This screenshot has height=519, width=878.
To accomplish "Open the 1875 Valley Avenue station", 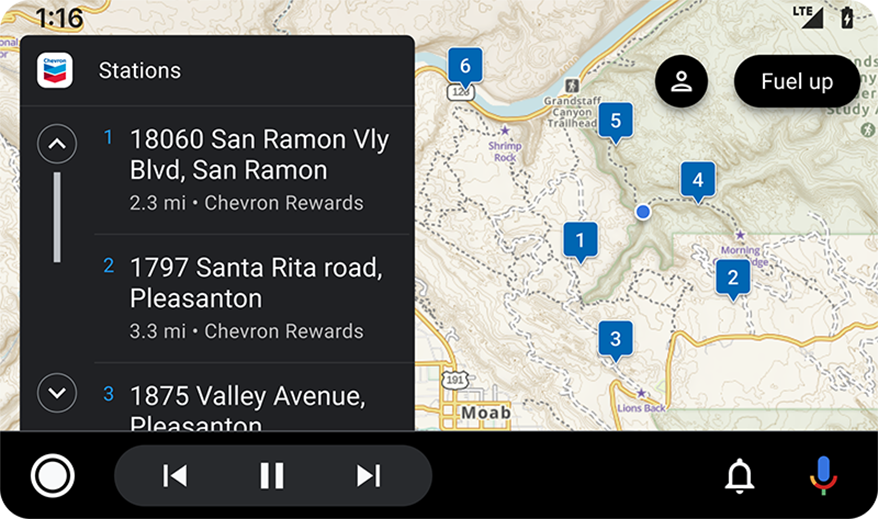I will (254, 405).
